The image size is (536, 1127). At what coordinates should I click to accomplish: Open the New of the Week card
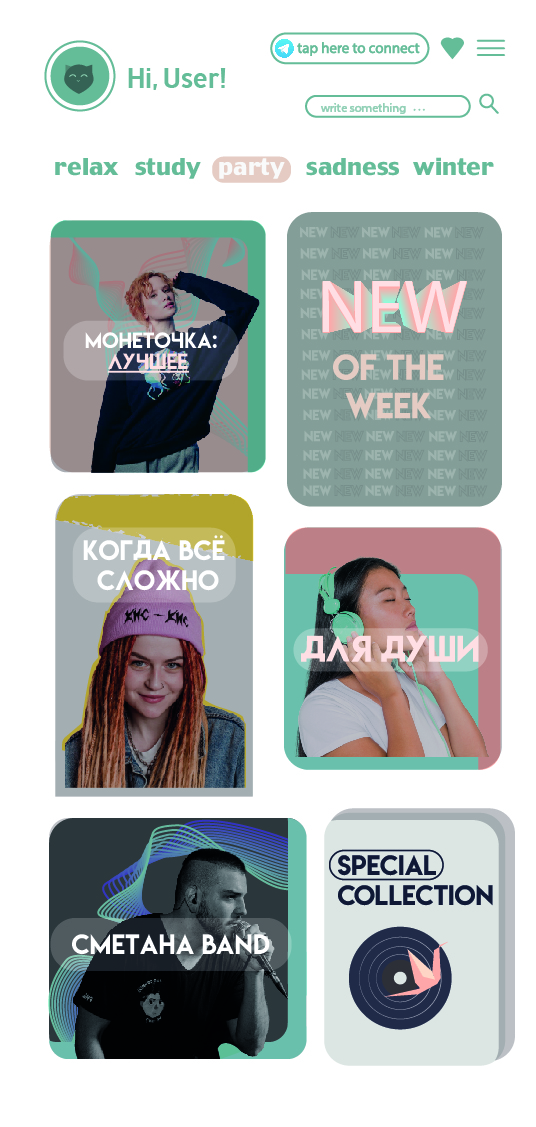coord(394,359)
